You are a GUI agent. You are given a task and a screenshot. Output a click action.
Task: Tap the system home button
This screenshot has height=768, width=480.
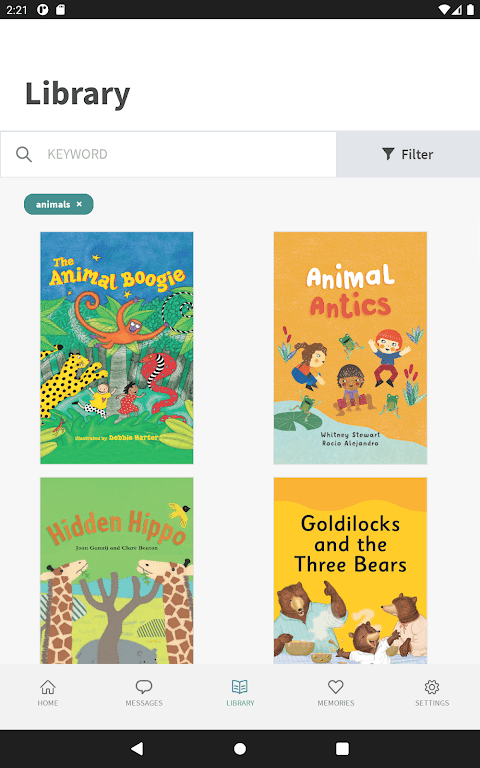(x=240, y=748)
